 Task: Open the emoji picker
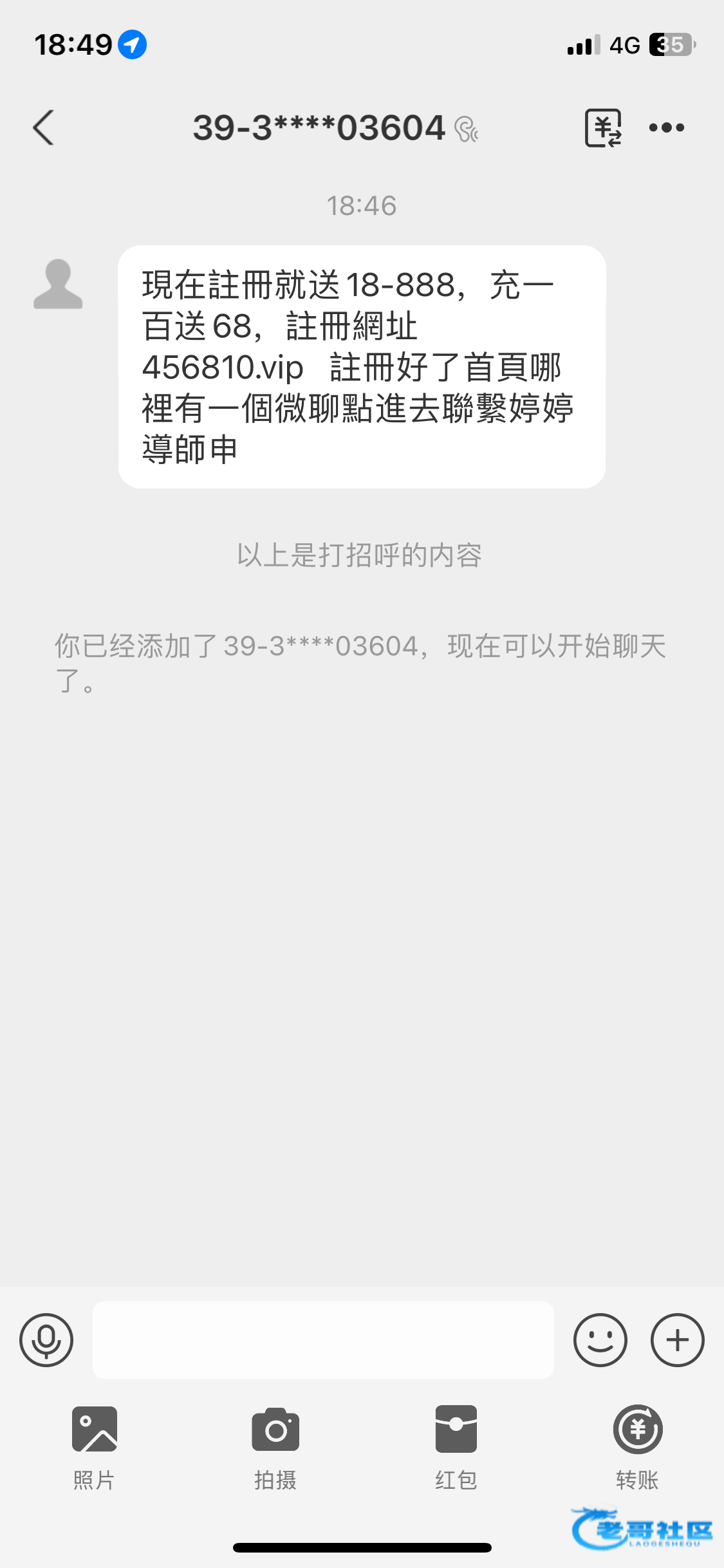point(600,1340)
